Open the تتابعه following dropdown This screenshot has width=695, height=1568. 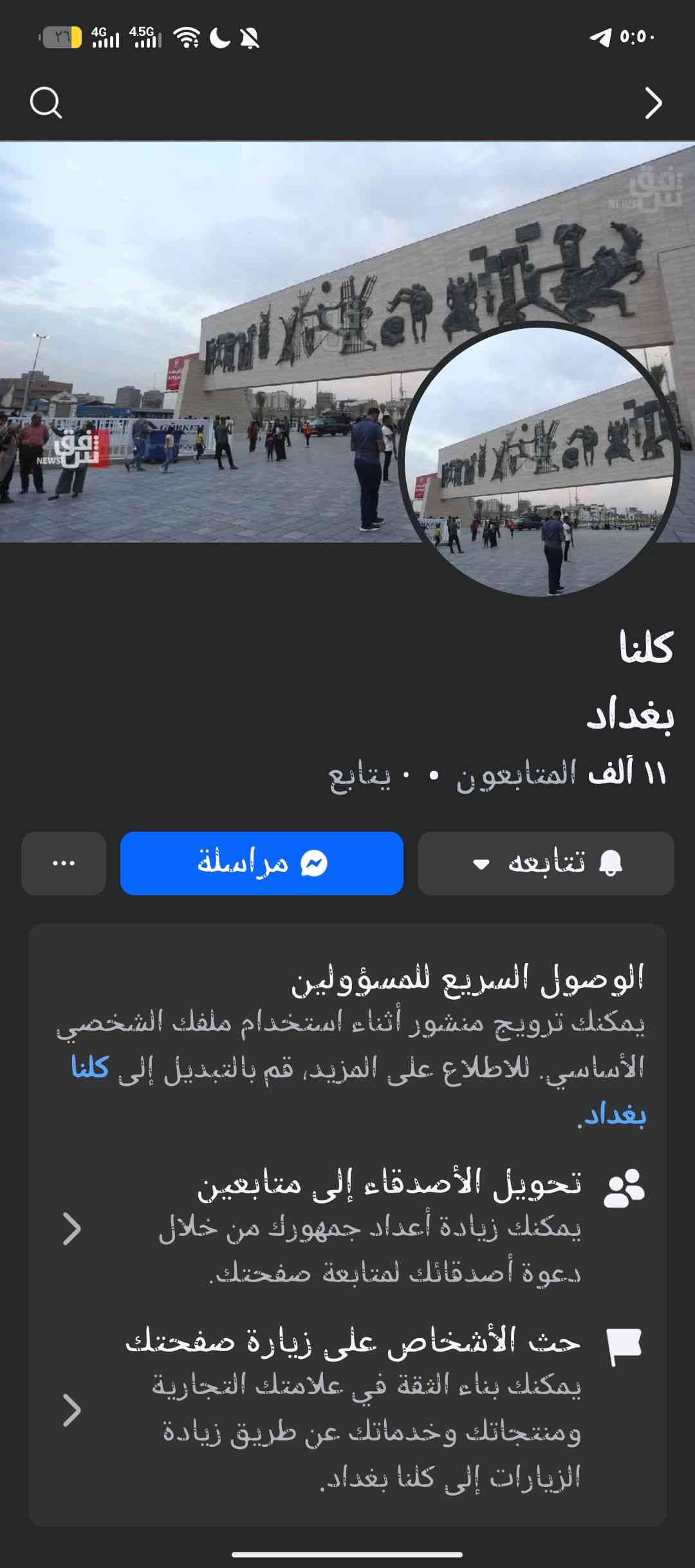click(x=546, y=863)
